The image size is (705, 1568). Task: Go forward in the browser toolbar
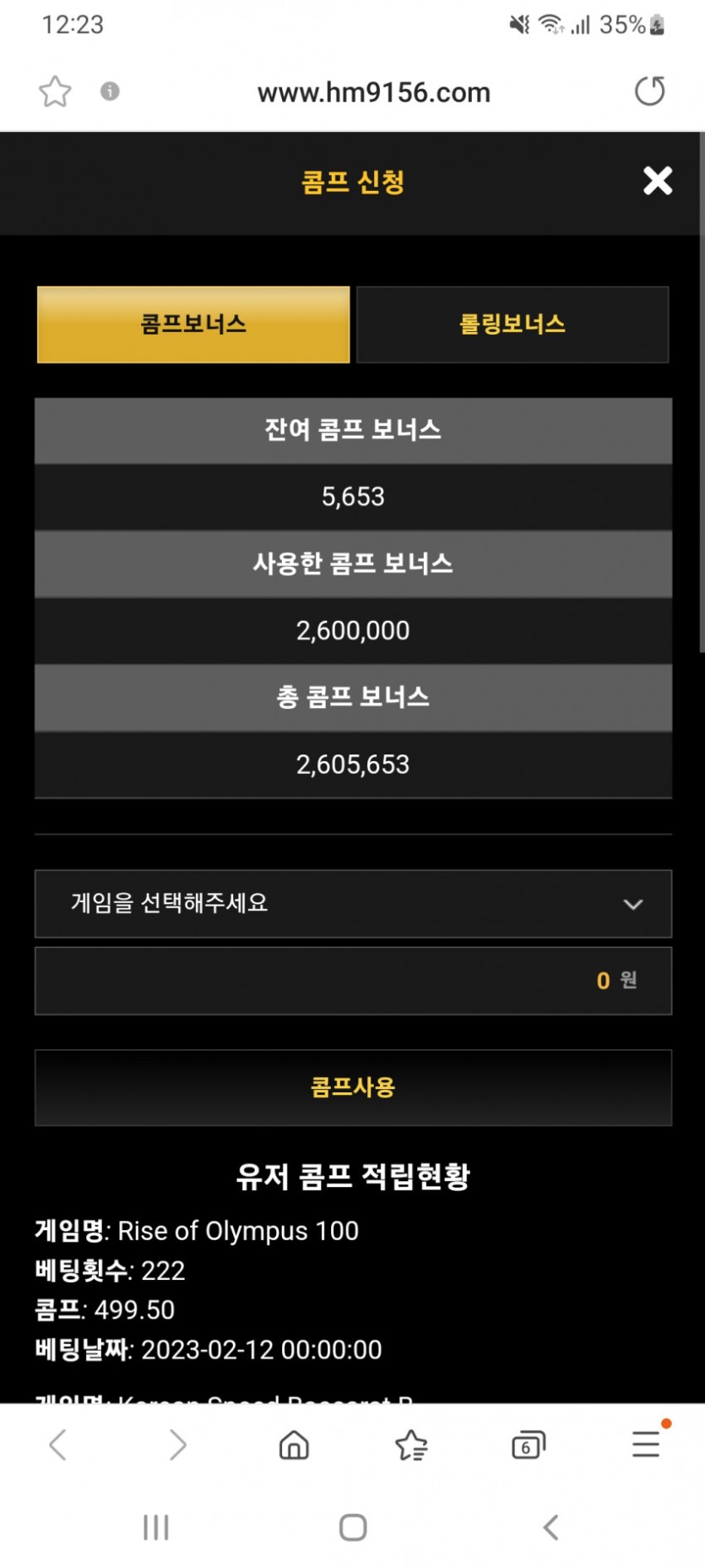click(x=176, y=1445)
